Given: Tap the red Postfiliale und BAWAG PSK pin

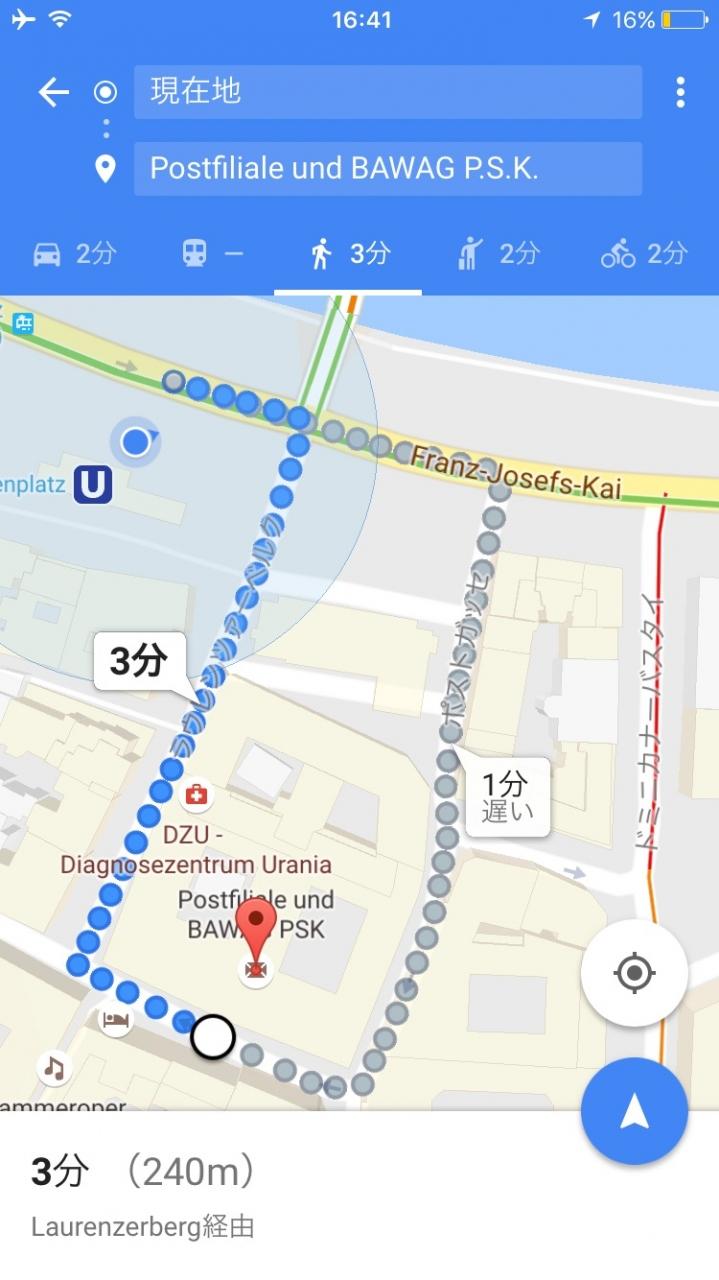Looking at the screenshot, I should [257, 931].
